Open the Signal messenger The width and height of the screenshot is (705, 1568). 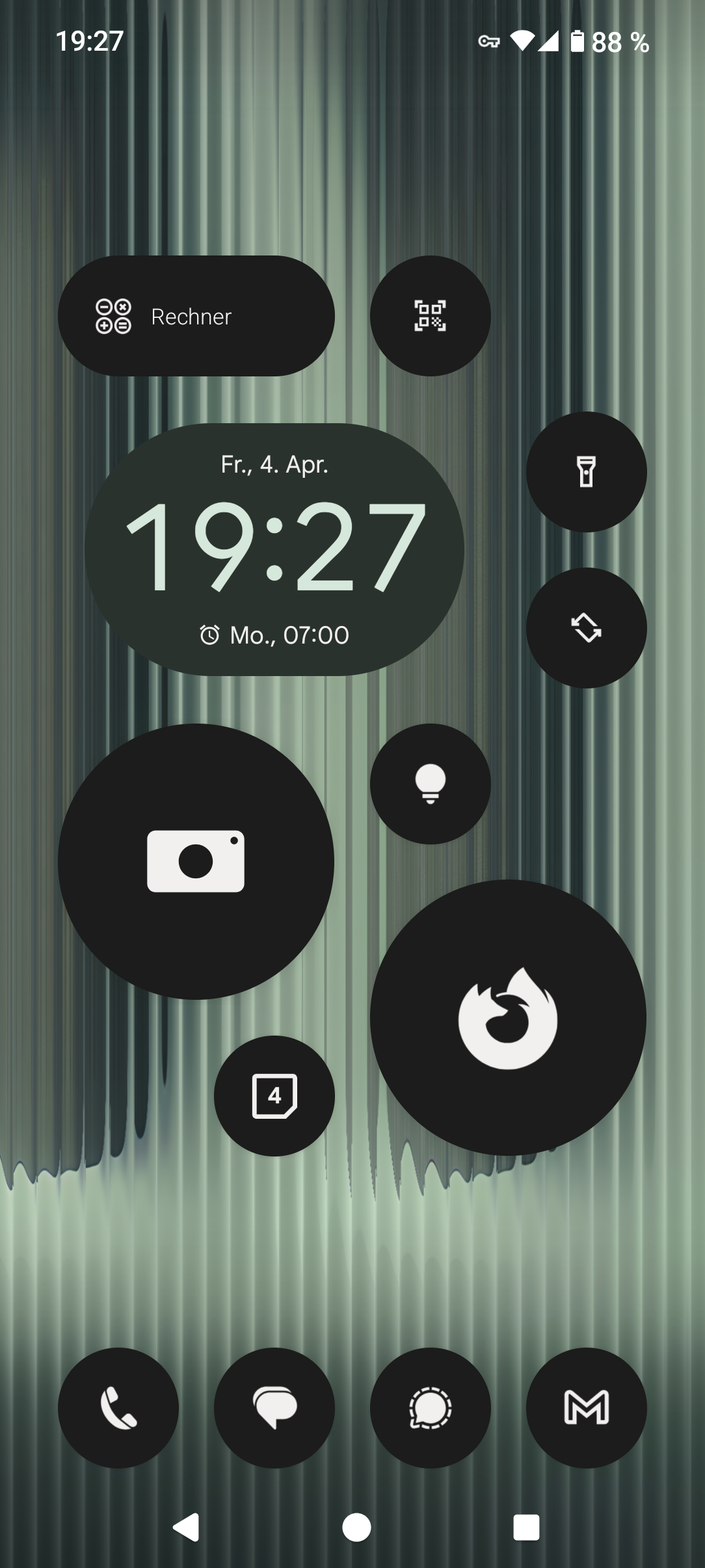pos(430,1408)
